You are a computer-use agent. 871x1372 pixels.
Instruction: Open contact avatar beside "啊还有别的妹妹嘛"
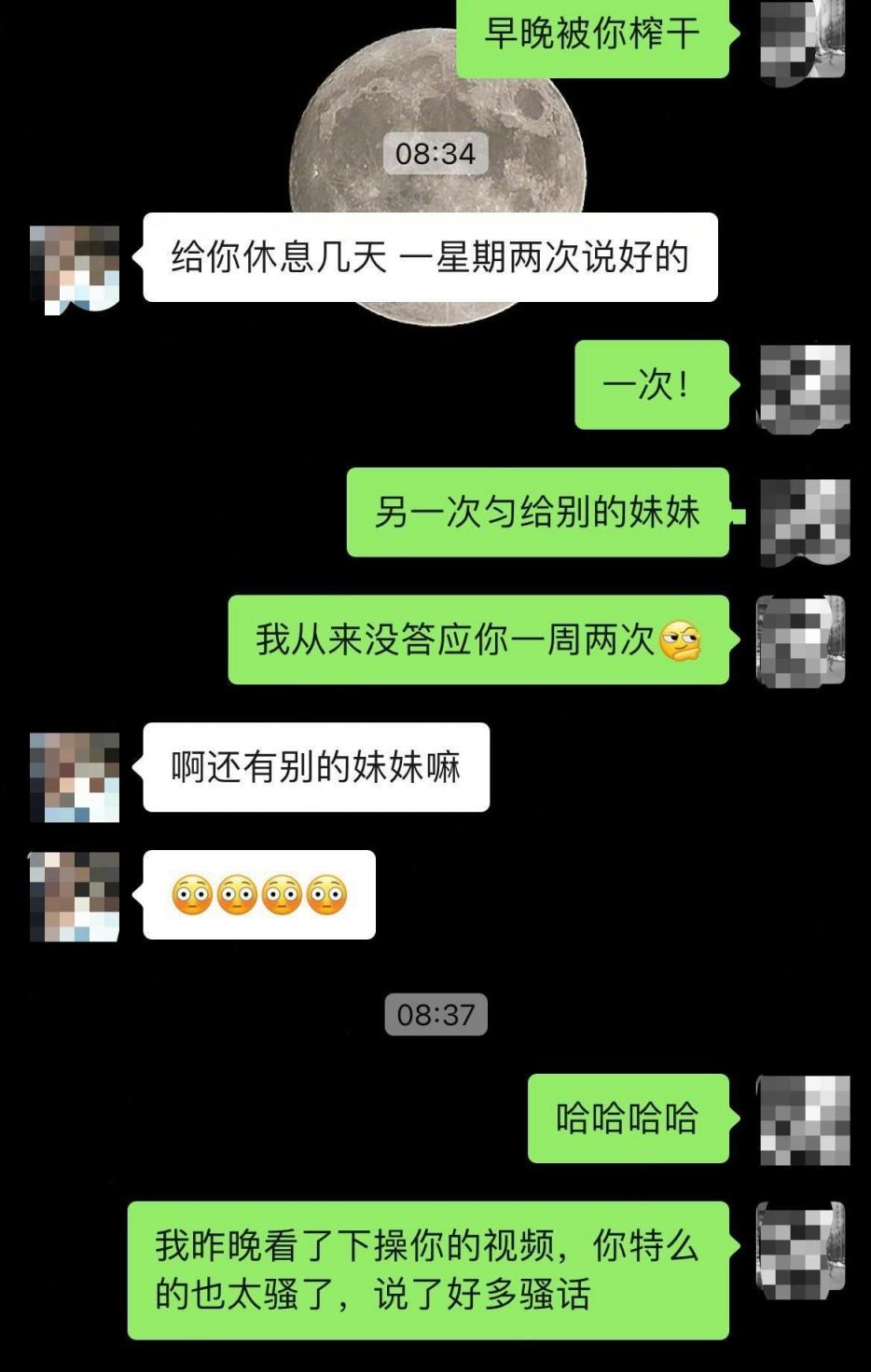pyautogui.click(x=75, y=777)
